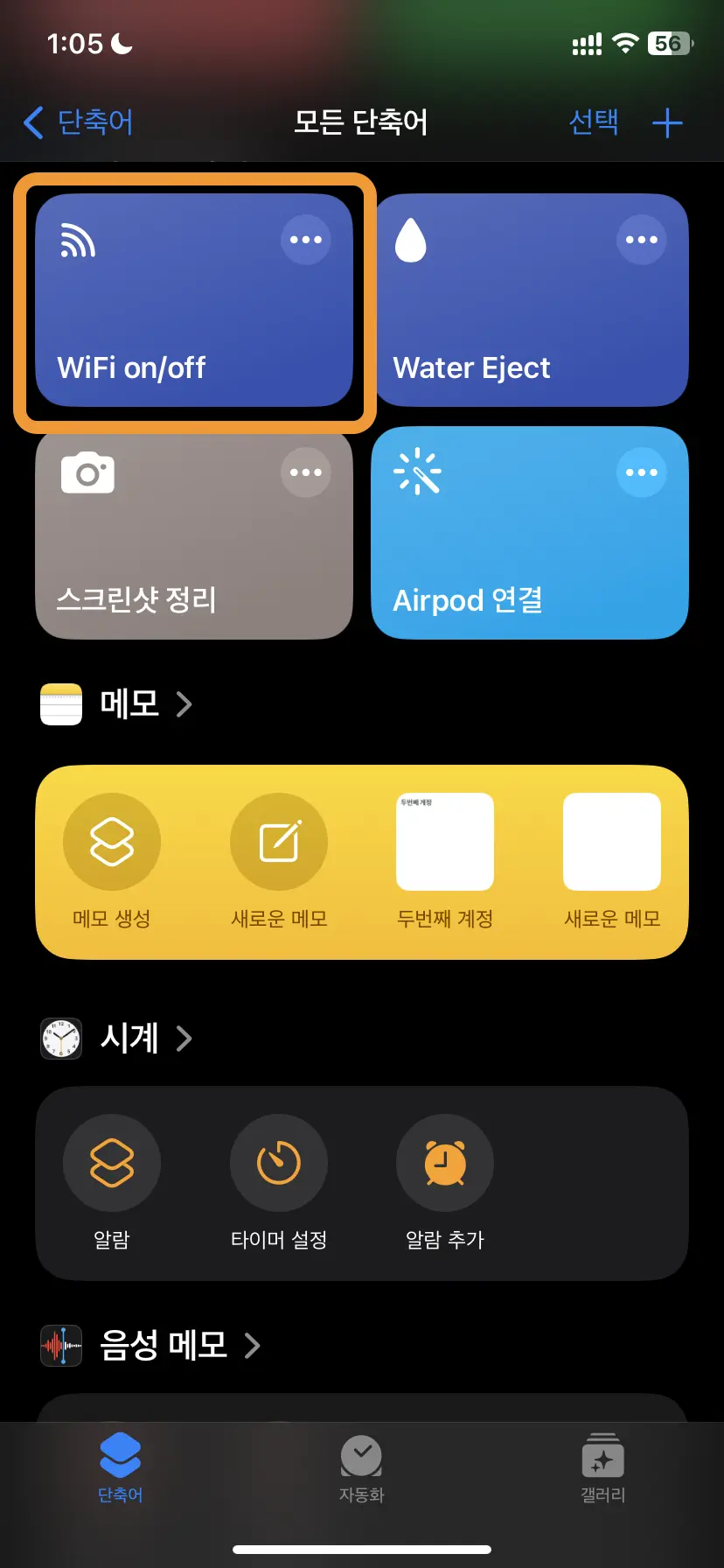Open options for the Water Eject shortcut
Screen dimensions: 724x1568
pos(641,239)
